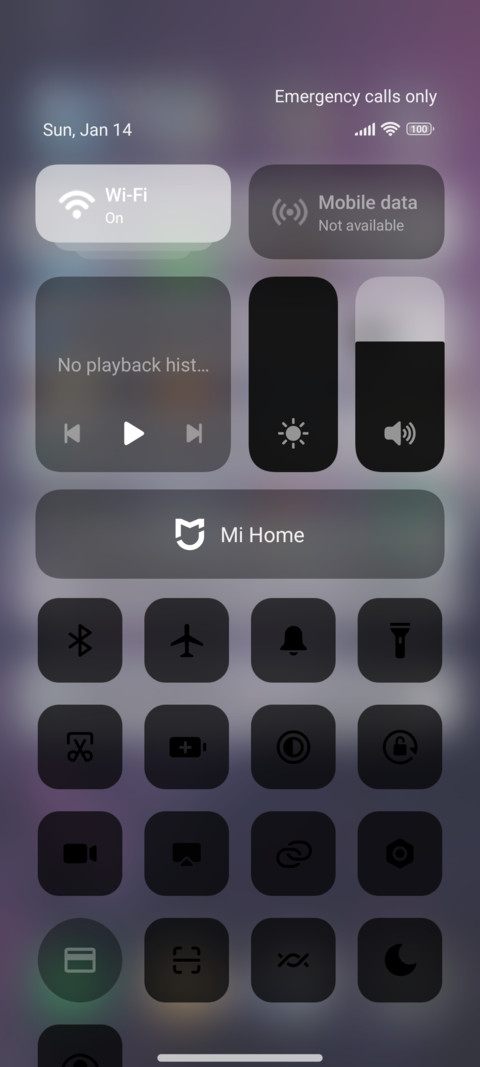Switch on the flashlight
480x1067 pixels.
tap(400, 640)
